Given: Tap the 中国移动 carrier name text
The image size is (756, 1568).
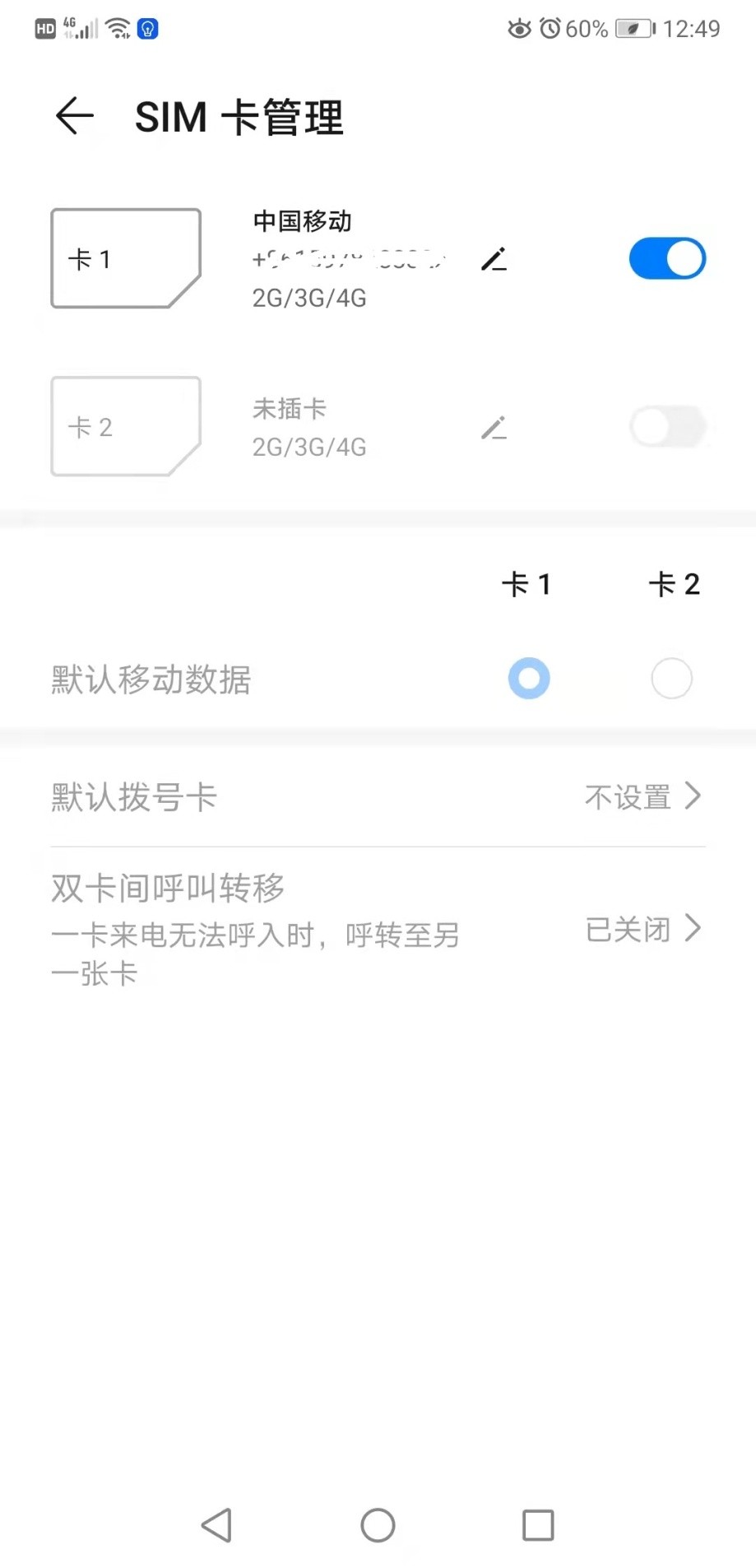Looking at the screenshot, I should (x=302, y=220).
